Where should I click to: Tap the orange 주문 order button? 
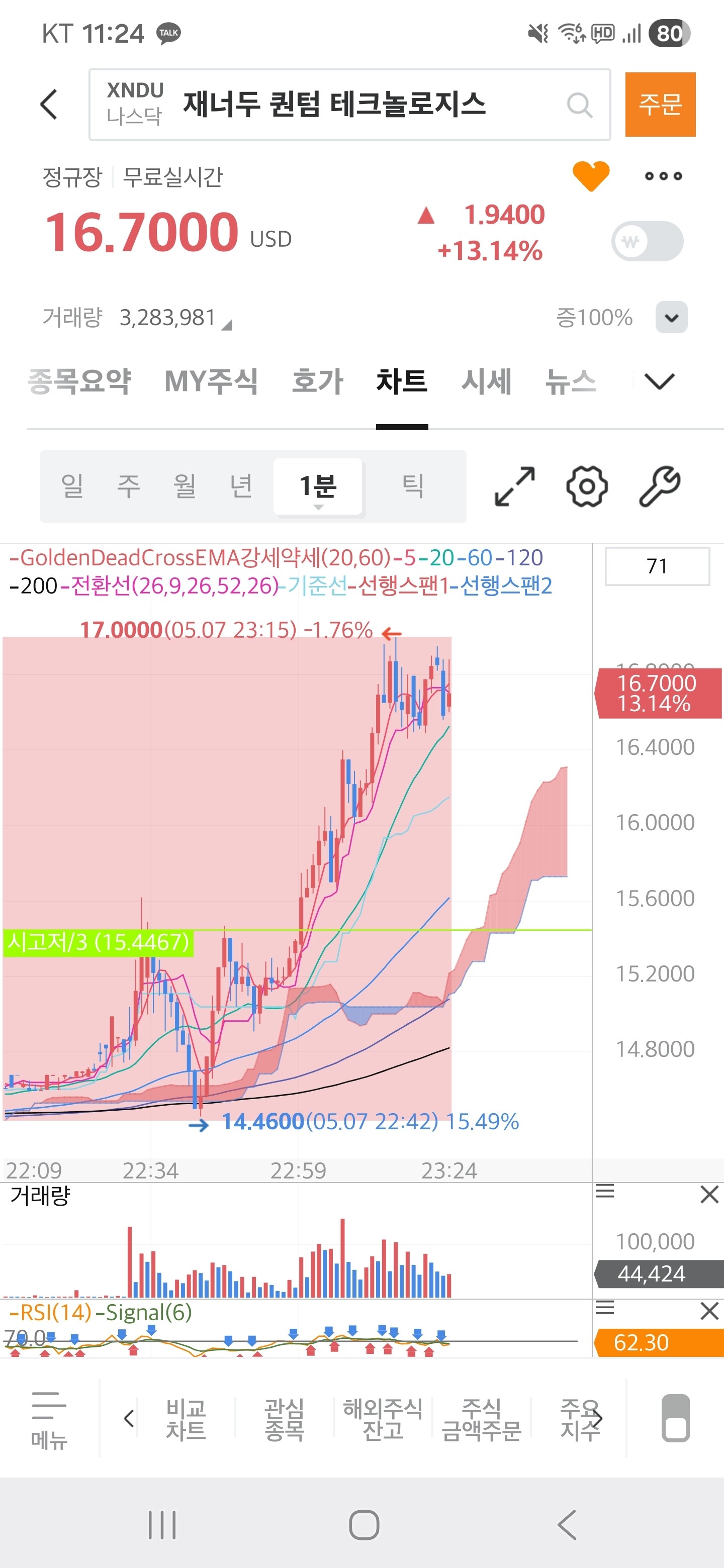[x=660, y=105]
